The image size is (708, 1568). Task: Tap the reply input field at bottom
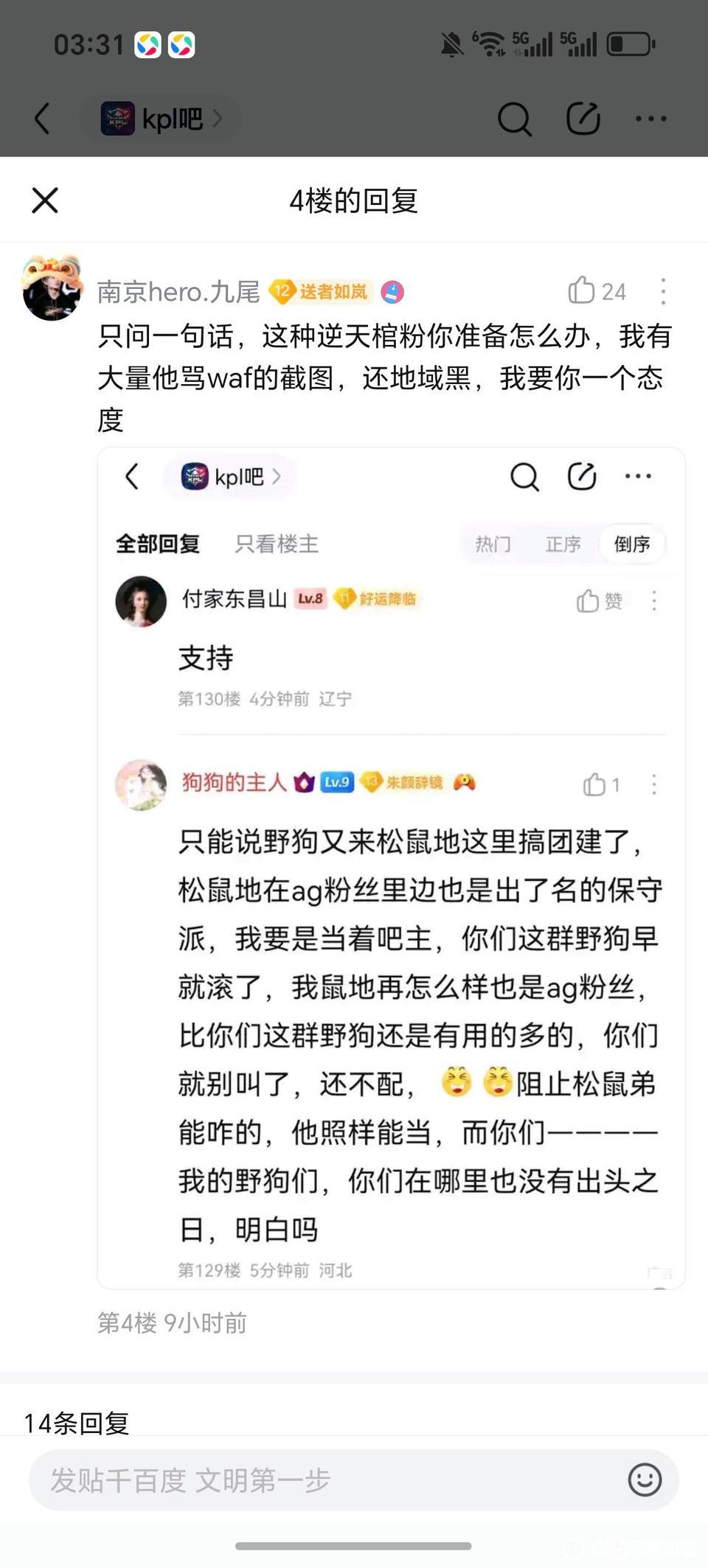click(324, 1480)
